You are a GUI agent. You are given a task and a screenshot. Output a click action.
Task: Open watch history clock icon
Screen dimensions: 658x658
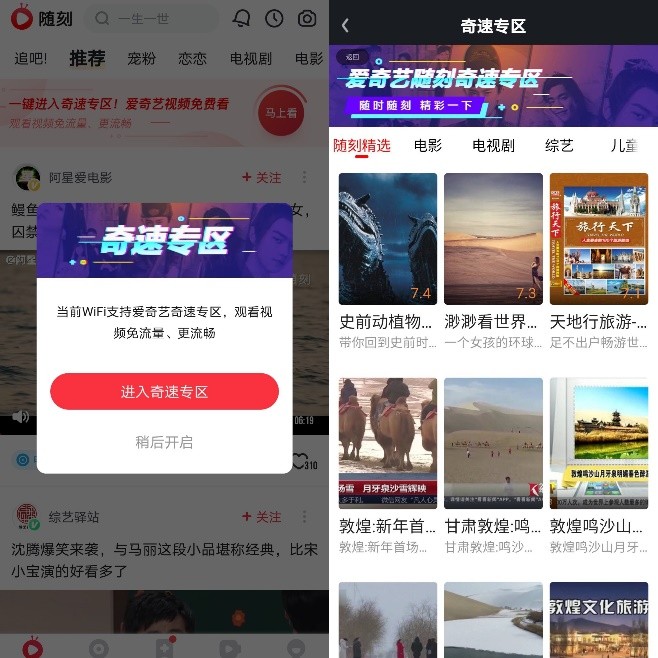pyautogui.click(x=273, y=18)
